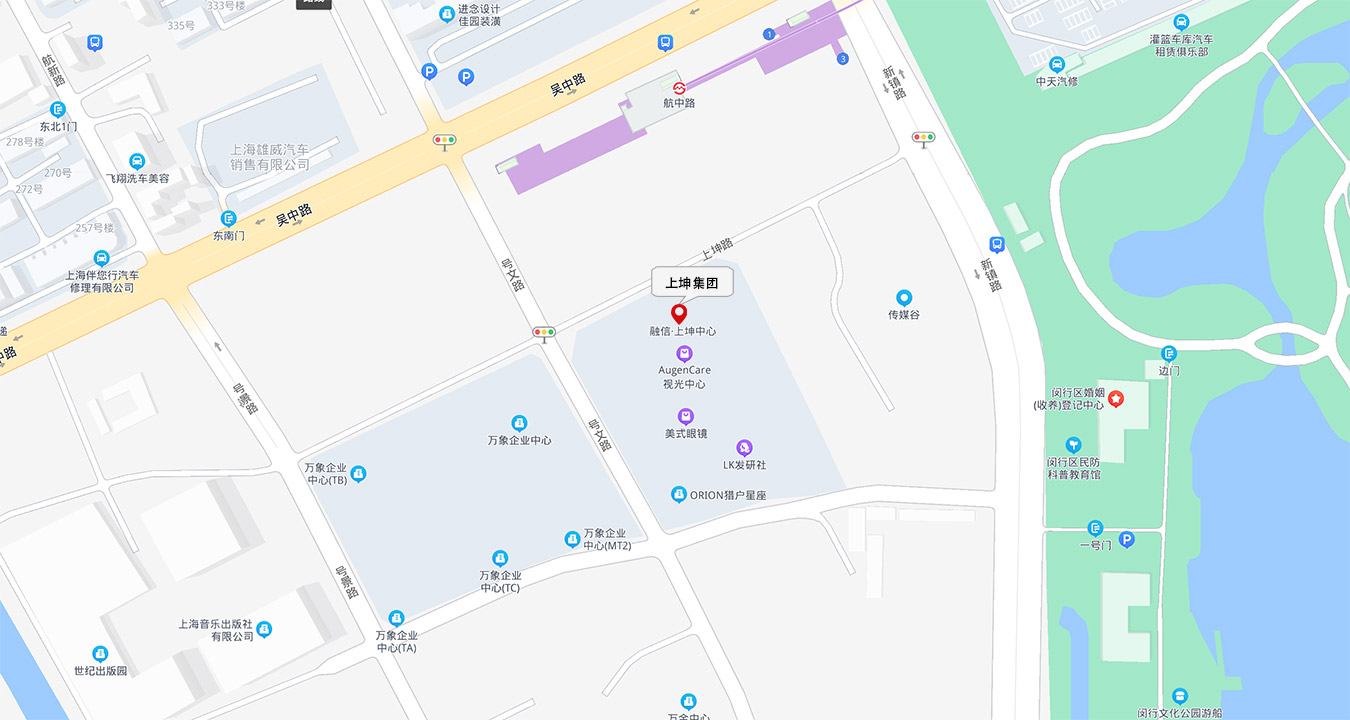The width and height of the screenshot is (1350, 720).
Task: Tap the ORION猎户星座 building marker
Action: click(x=679, y=495)
